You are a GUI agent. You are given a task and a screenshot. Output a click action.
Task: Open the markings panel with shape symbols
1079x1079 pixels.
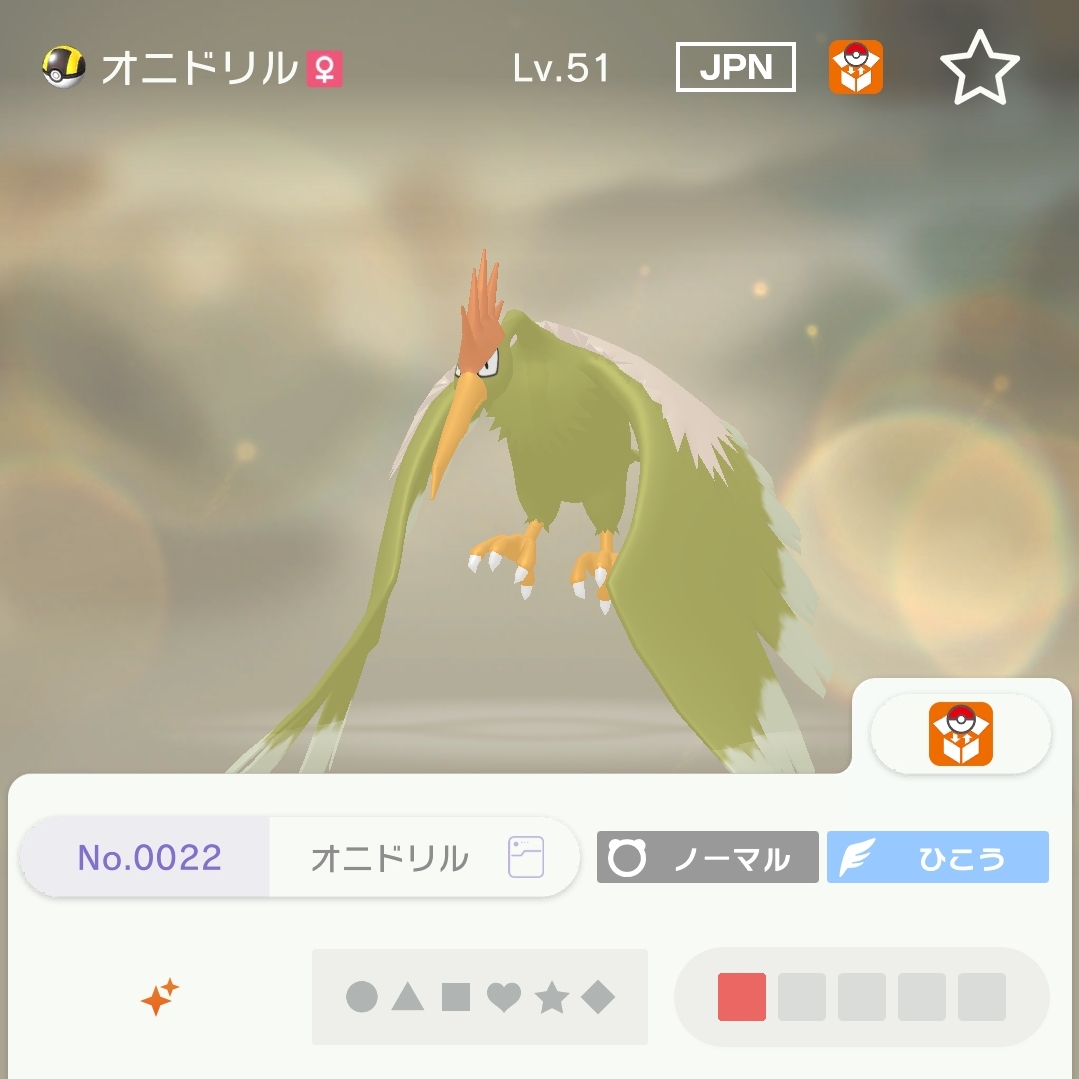(x=480, y=997)
